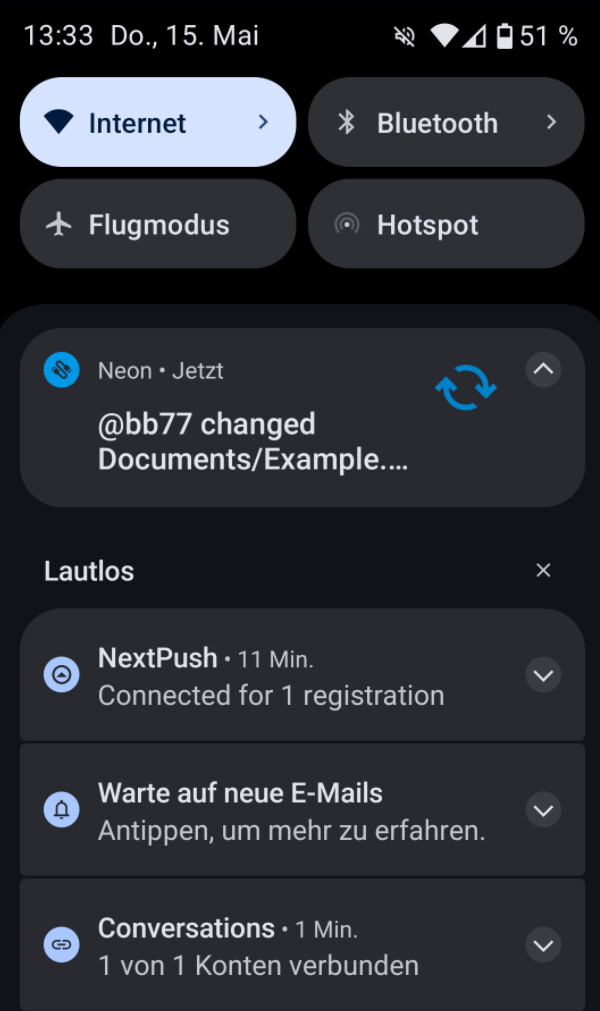Expand the Warte auf neue E-Mails notification

pyautogui.click(x=543, y=810)
